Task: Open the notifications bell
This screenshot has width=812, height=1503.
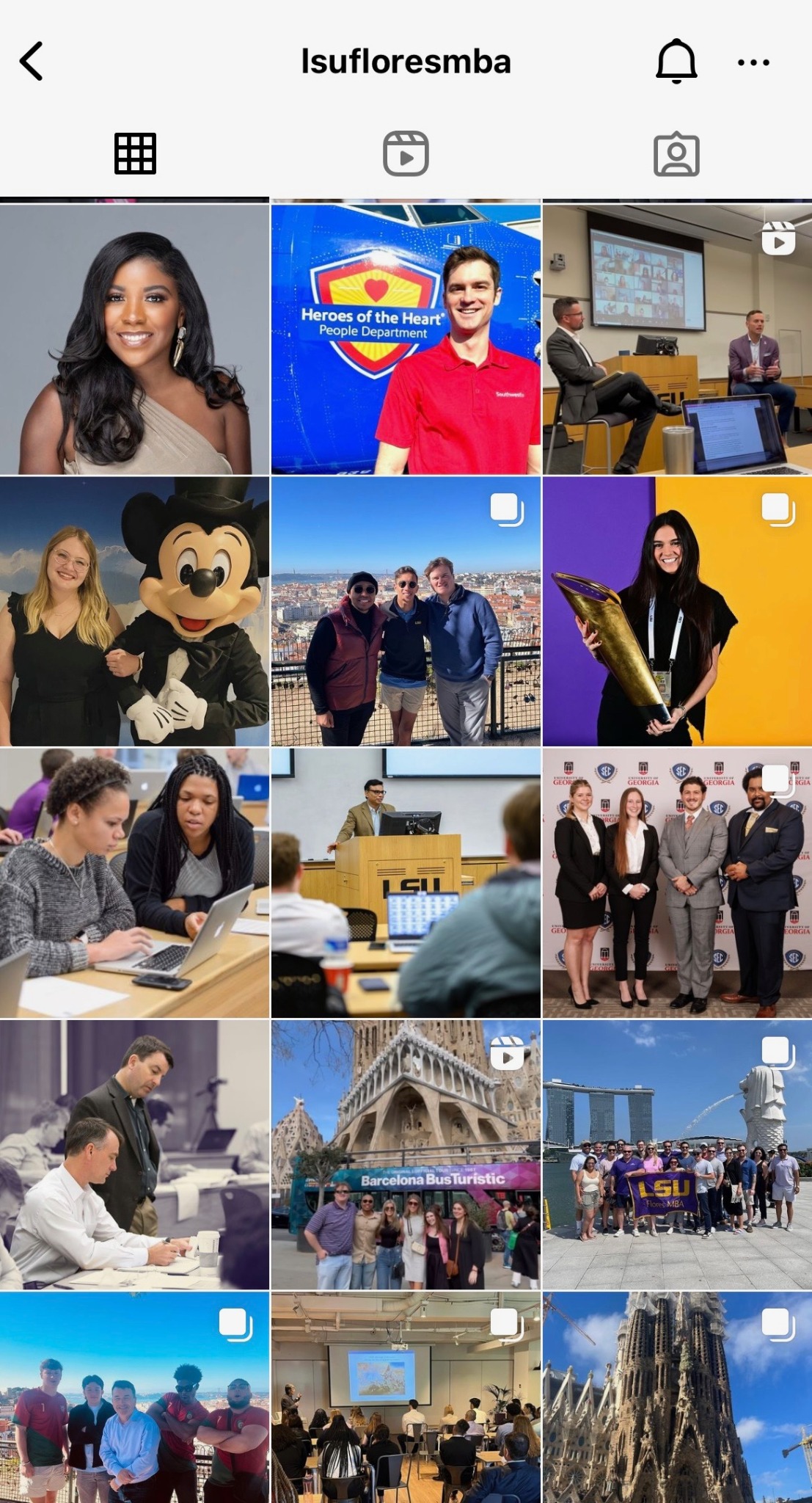Action: coord(676,61)
